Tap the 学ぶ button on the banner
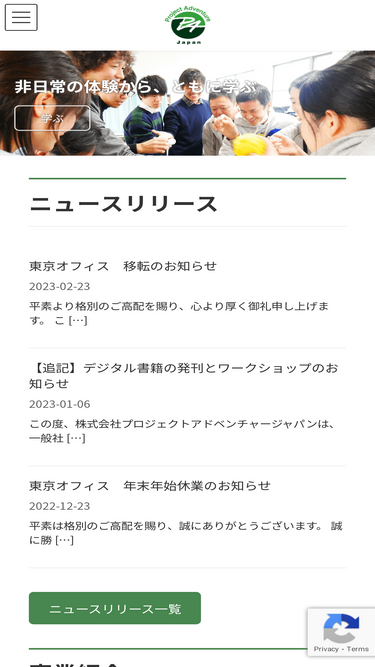The width and height of the screenshot is (375, 667). coord(52,118)
